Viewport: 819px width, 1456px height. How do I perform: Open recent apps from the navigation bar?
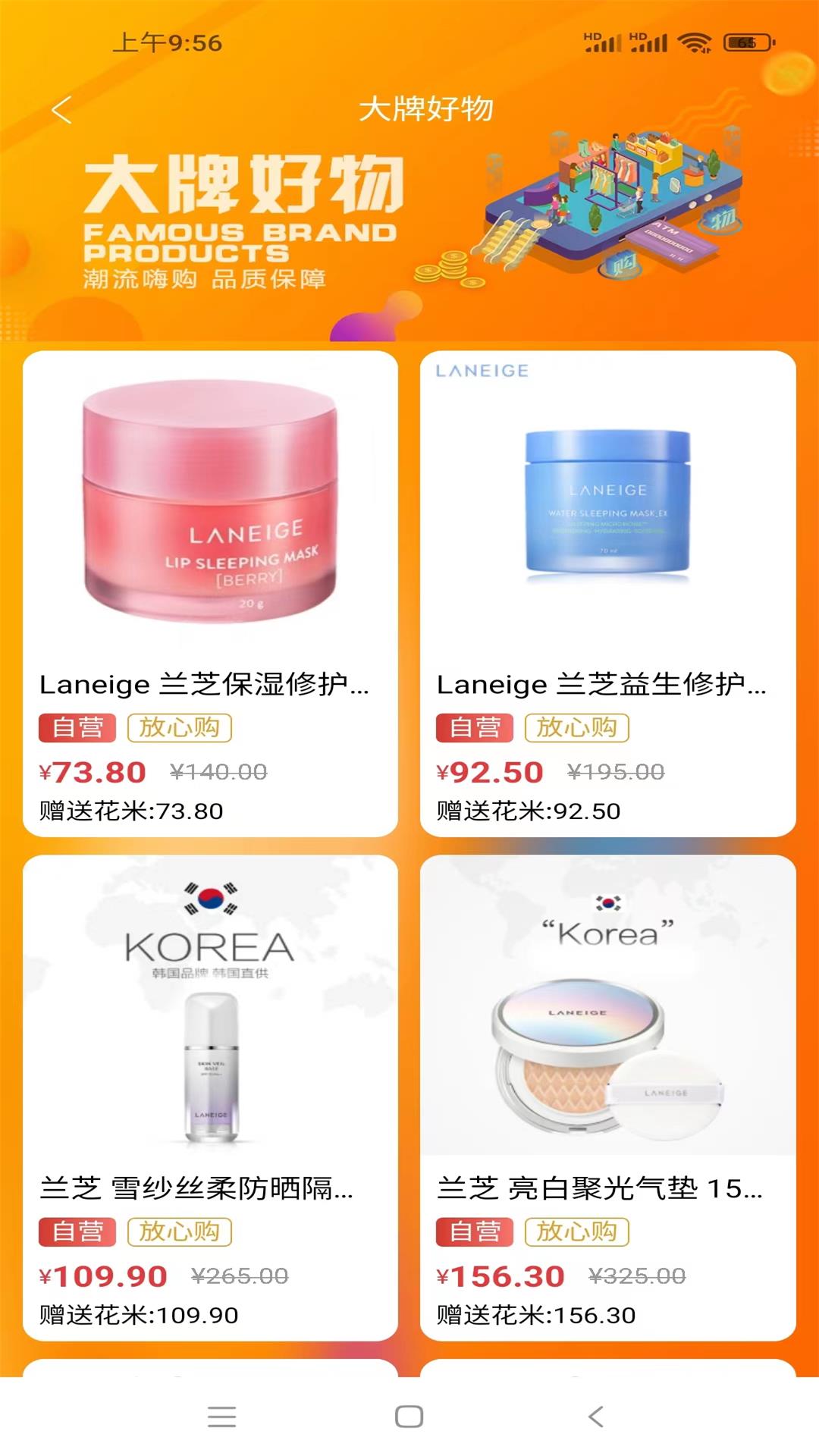221,1416
